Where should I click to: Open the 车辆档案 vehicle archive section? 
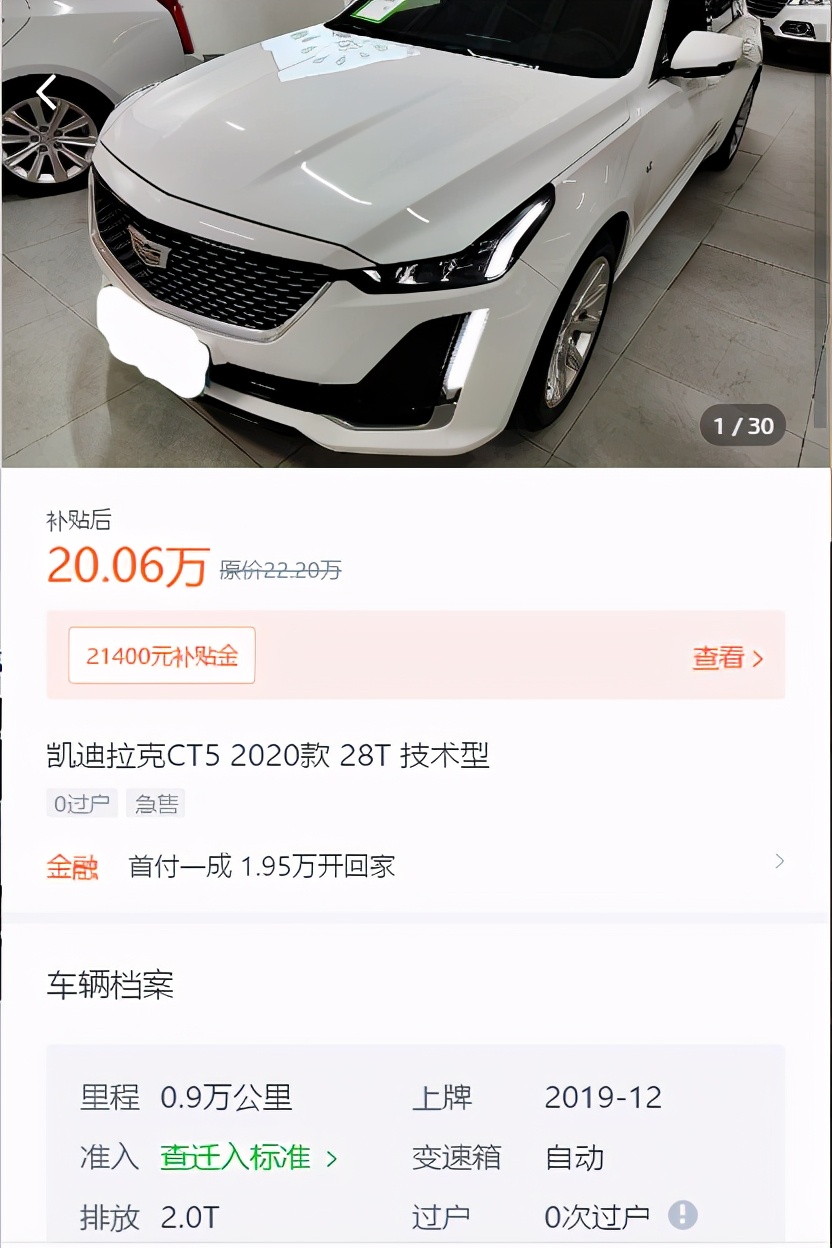click(x=112, y=986)
